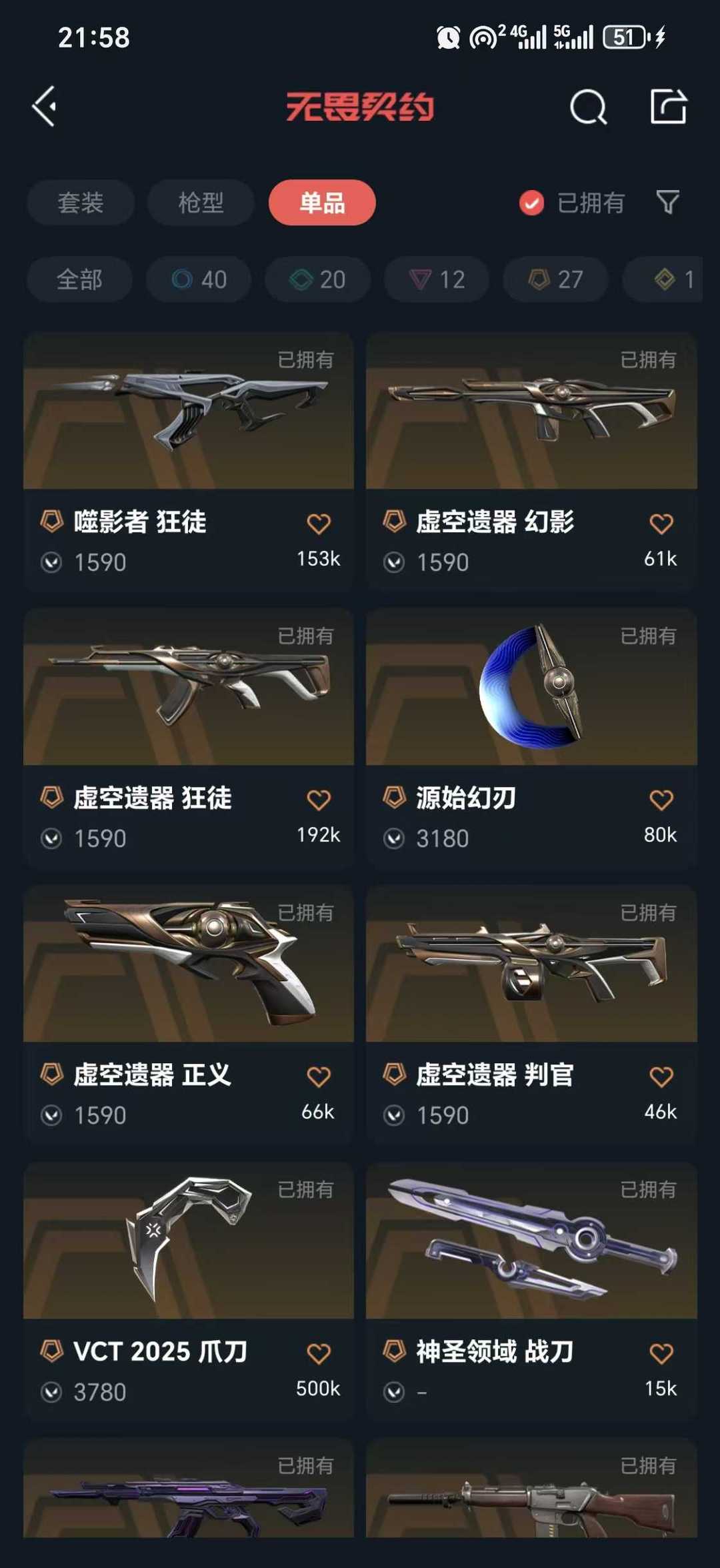This screenshot has height=1568, width=720.
Task: Select the 单品 tab
Action: click(x=322, y=203)
